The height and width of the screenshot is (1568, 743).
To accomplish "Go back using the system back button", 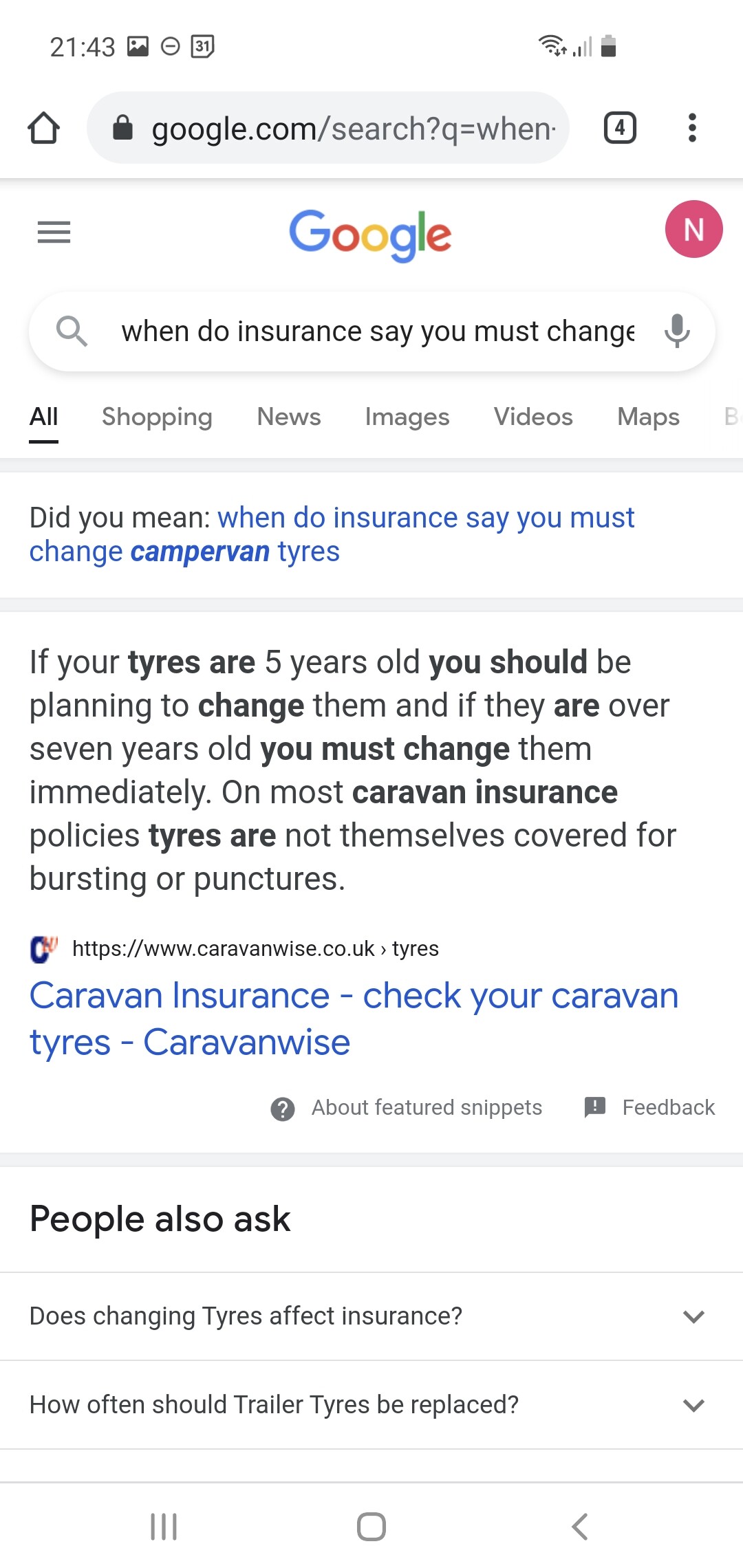I will (x=579, y=1527).
